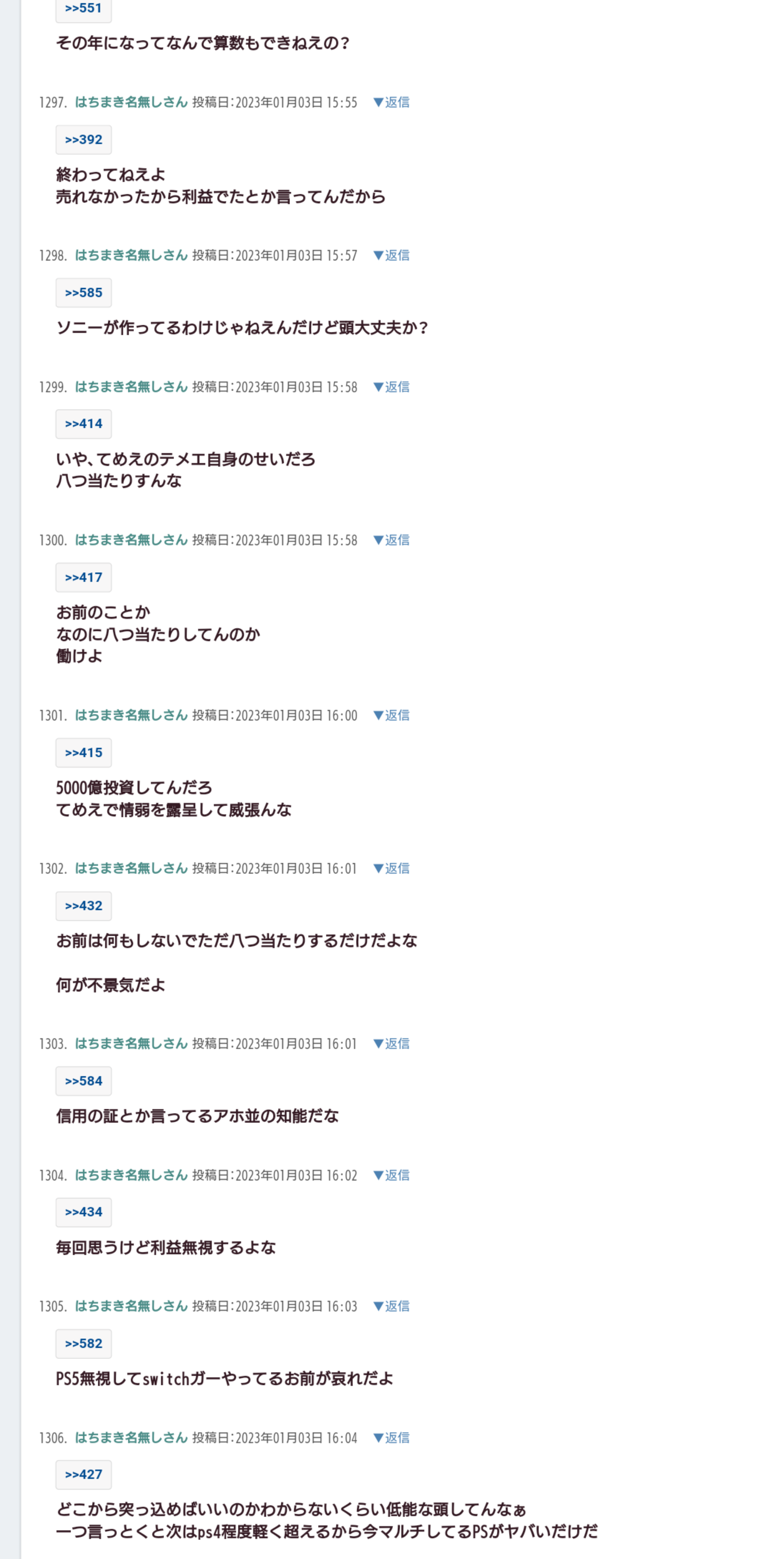The height and width of the screenshot is (1559, 784).
Task: Reply to comment 1302
Action: tap(391, 868)
